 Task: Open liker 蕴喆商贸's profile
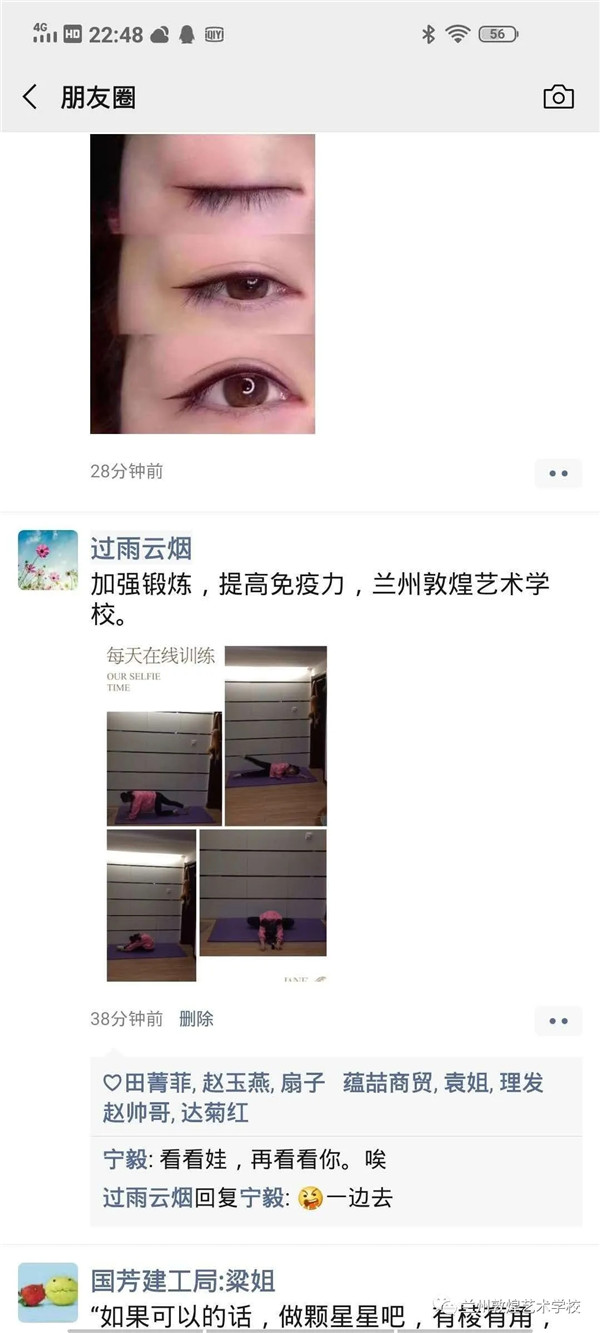coord(388,1083)
